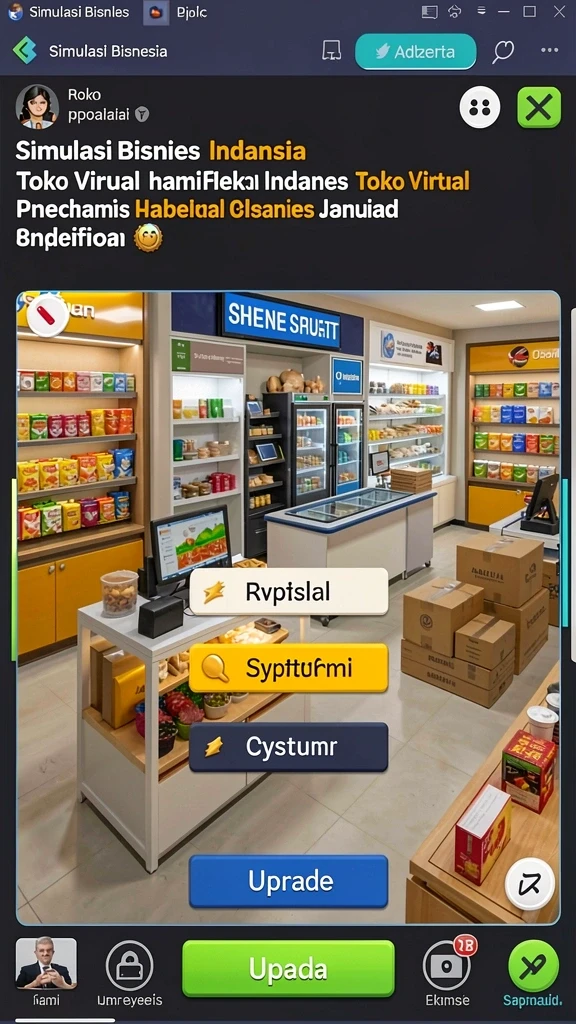Open the chat bubble icon

click(503, 52)
